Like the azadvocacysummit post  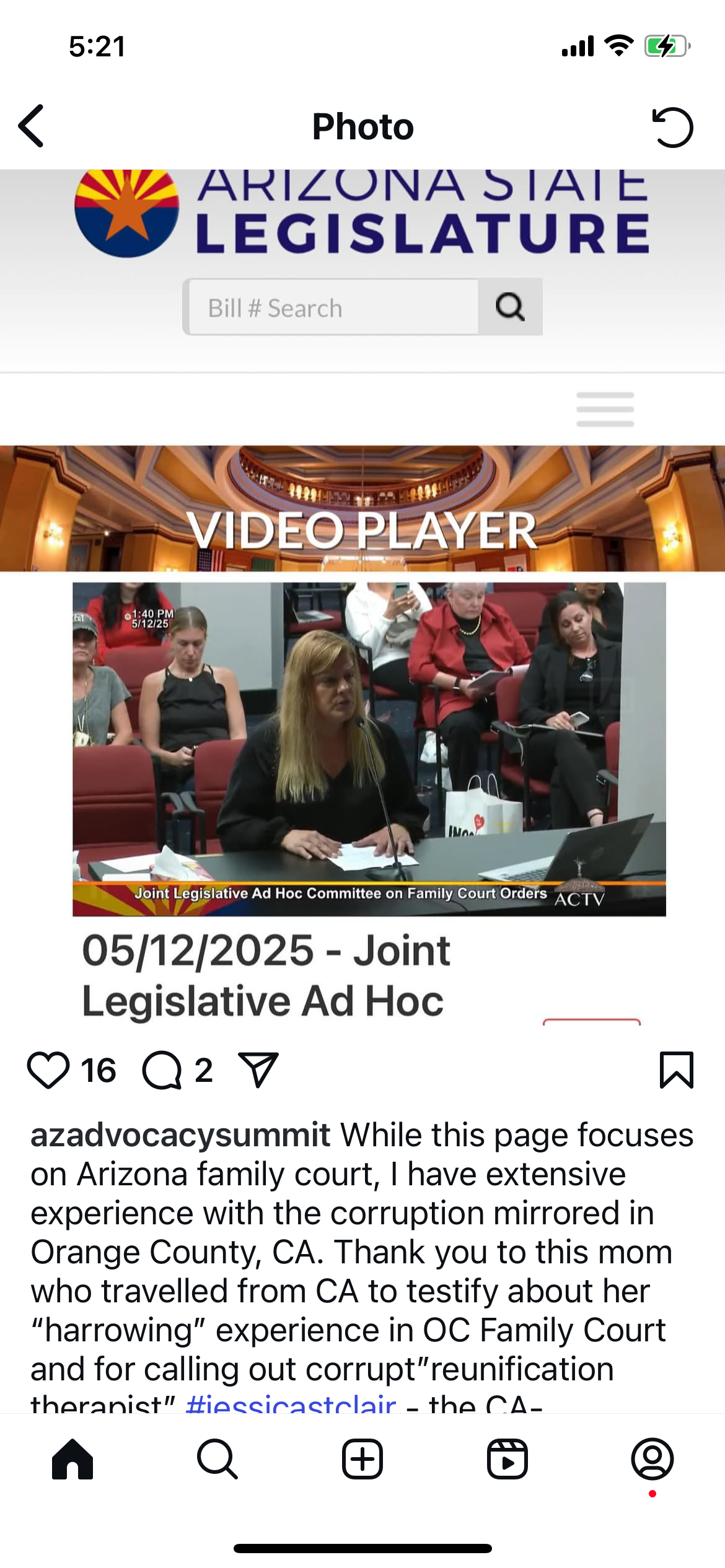coord(48,1070)
